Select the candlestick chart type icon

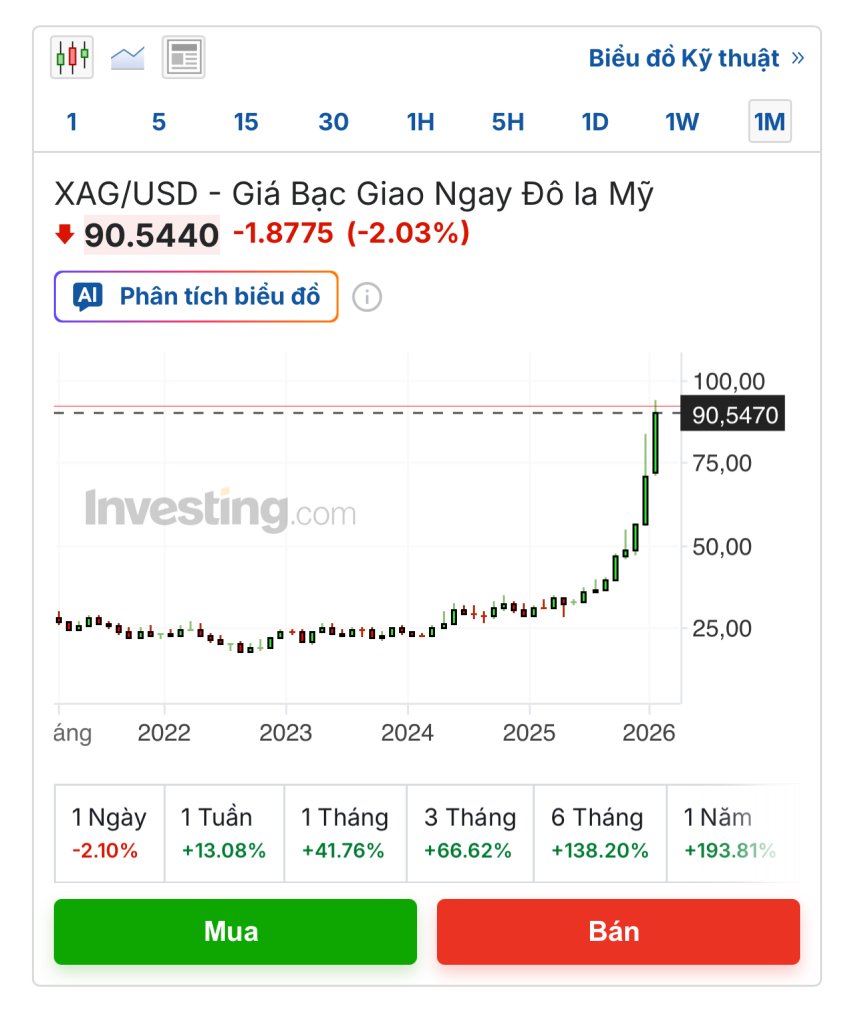72,57
